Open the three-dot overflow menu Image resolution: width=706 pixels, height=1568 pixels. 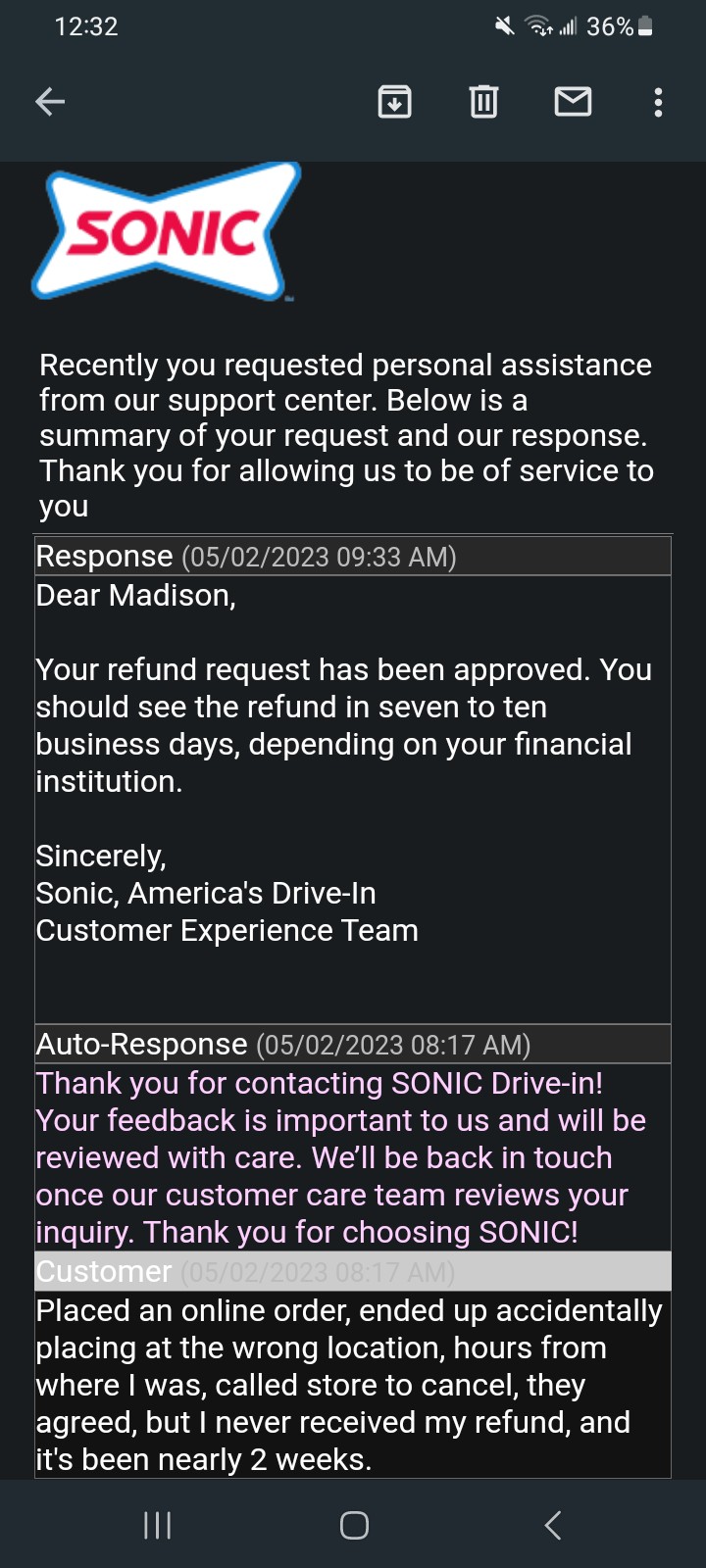point(658,102)
